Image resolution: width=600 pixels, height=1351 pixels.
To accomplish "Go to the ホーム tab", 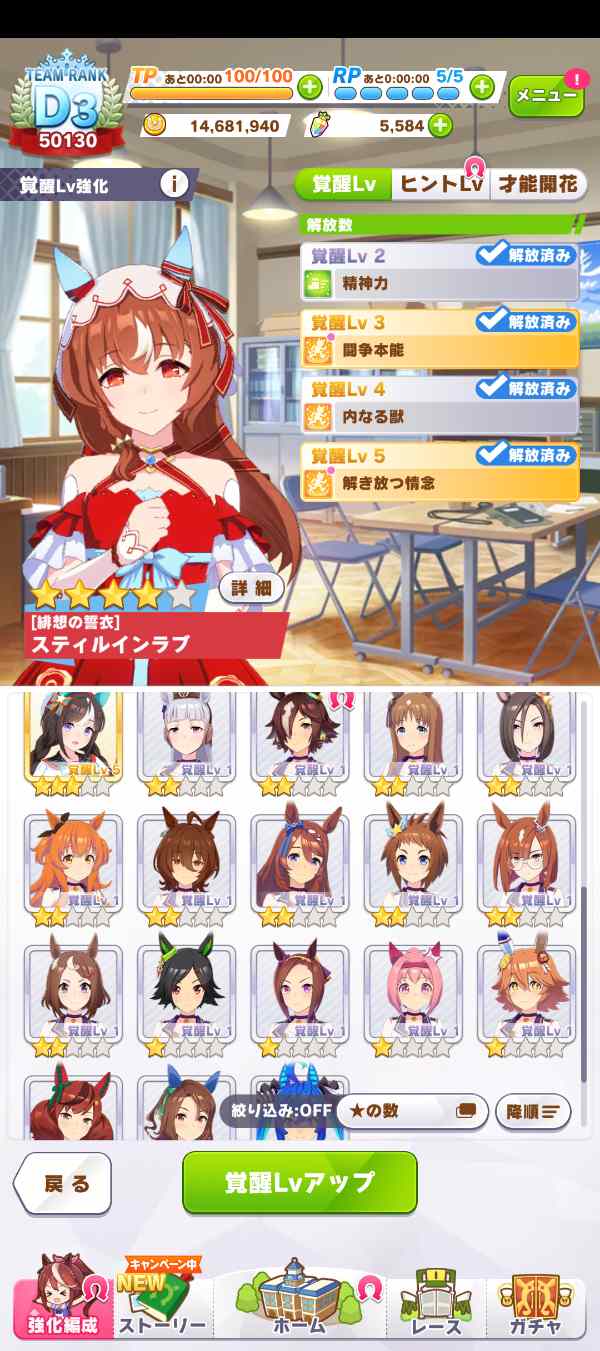I will [x=299, y=1300].
